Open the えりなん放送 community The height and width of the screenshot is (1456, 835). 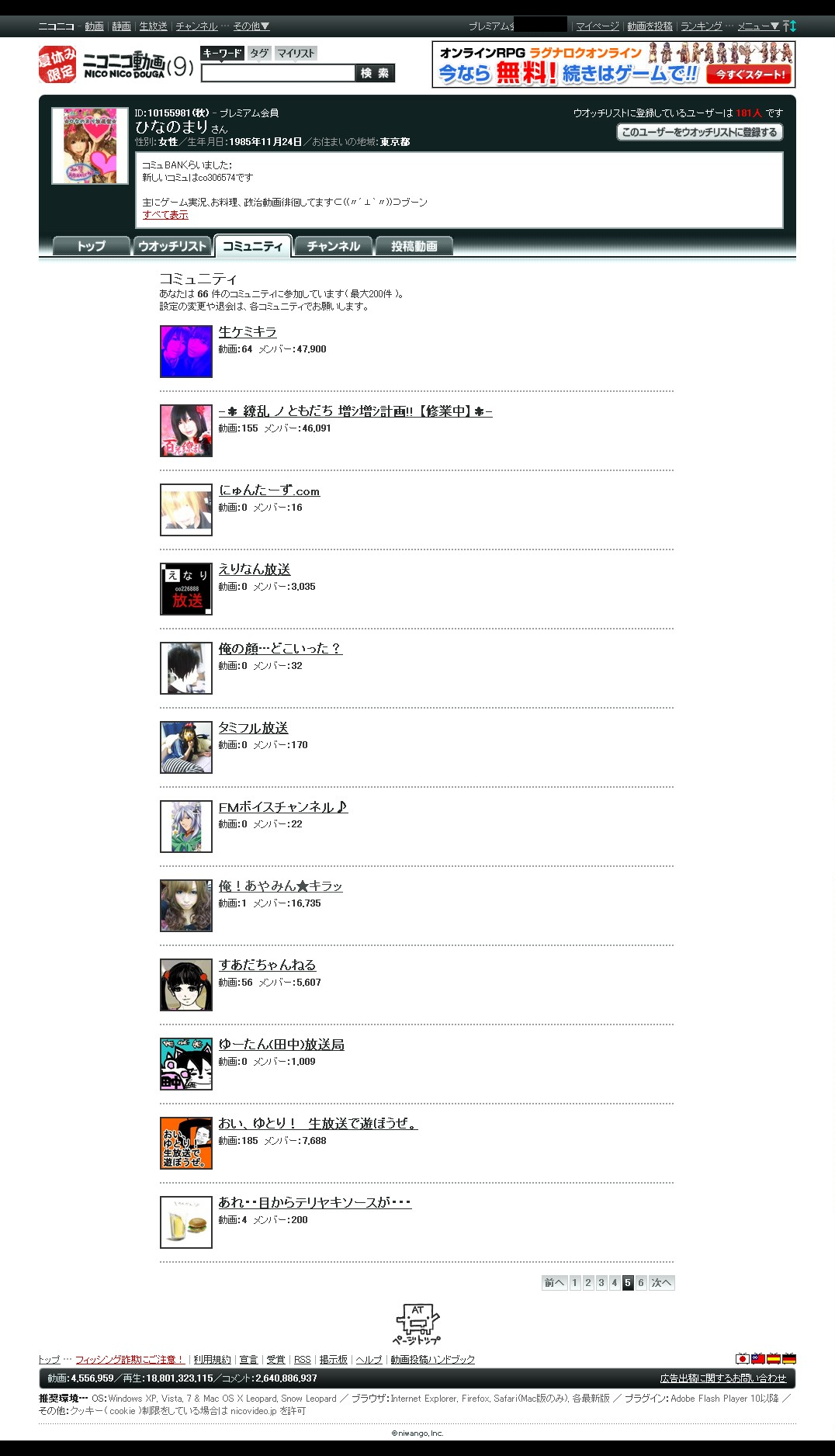[255, 569]
